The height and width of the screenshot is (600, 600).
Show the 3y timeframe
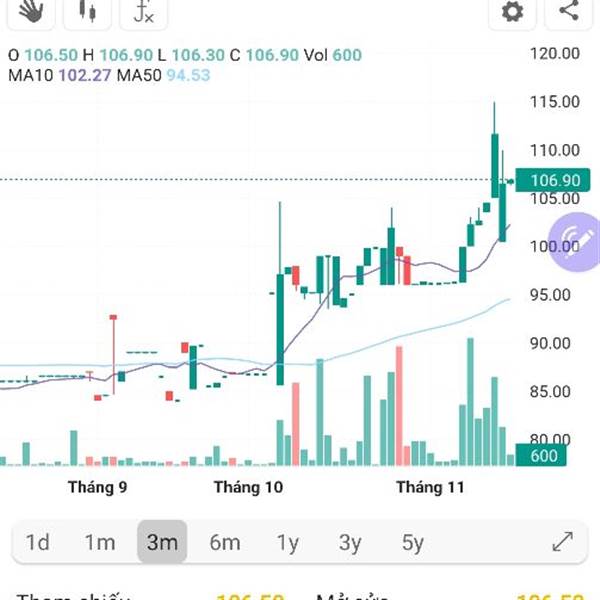click(x=350, y=542)
